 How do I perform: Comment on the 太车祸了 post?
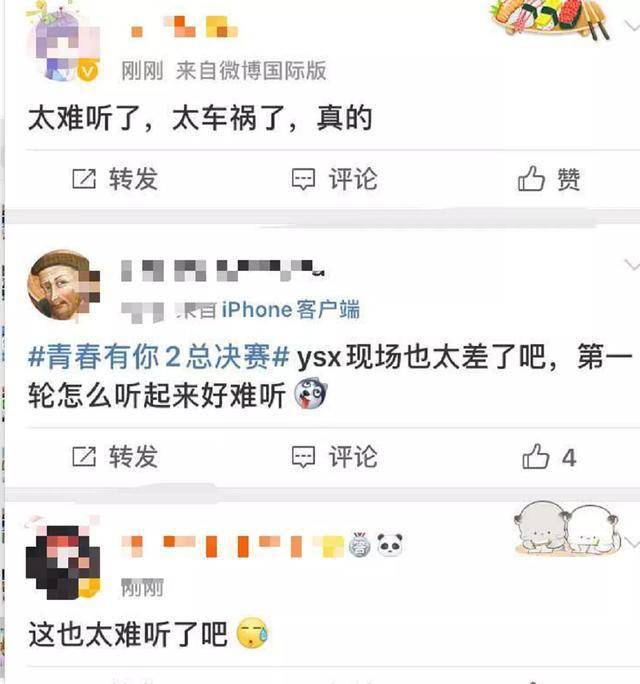click(334, 179)
